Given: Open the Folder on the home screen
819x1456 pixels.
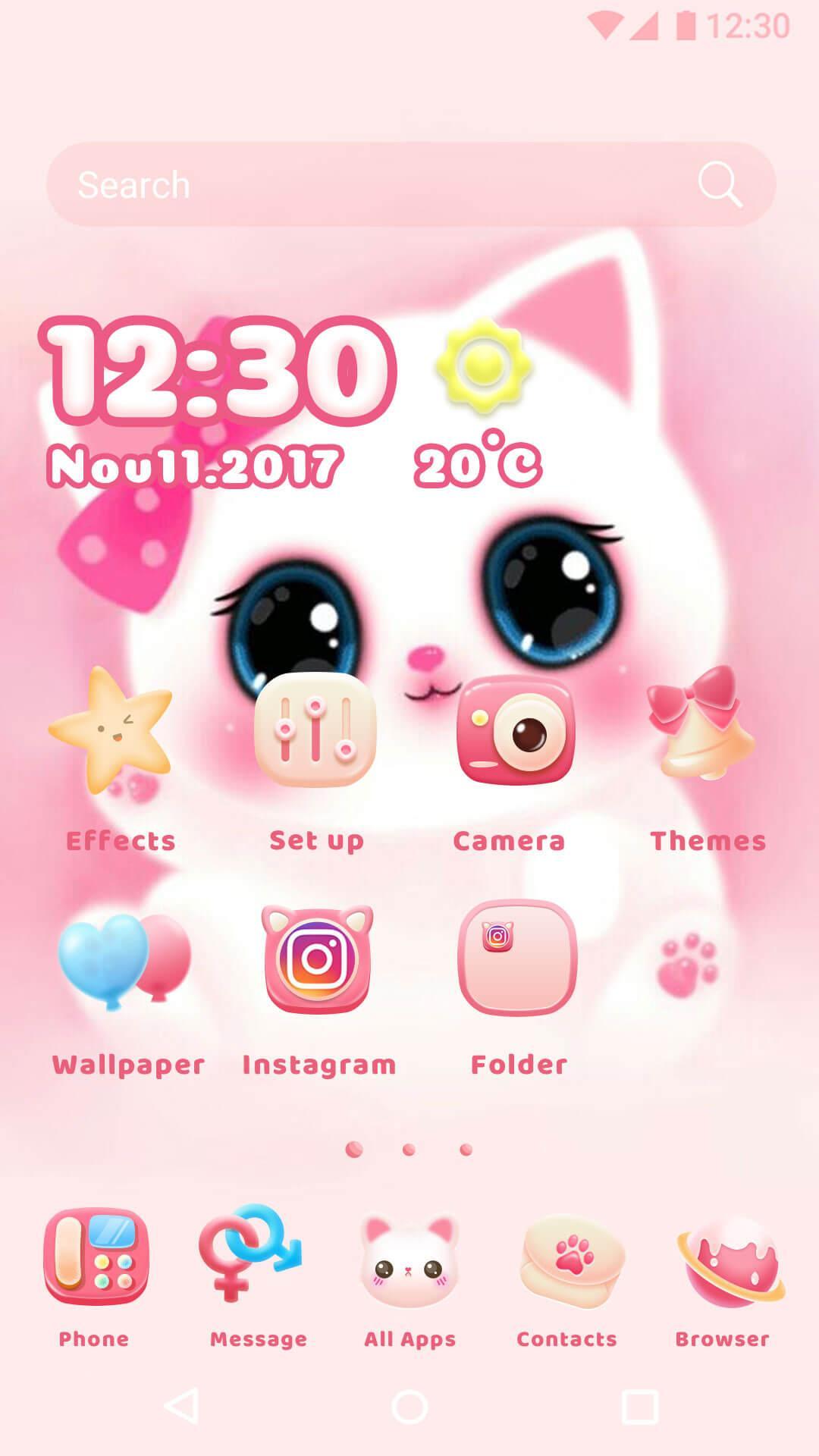Looking at the screenshot, I should tap(517, 958).
